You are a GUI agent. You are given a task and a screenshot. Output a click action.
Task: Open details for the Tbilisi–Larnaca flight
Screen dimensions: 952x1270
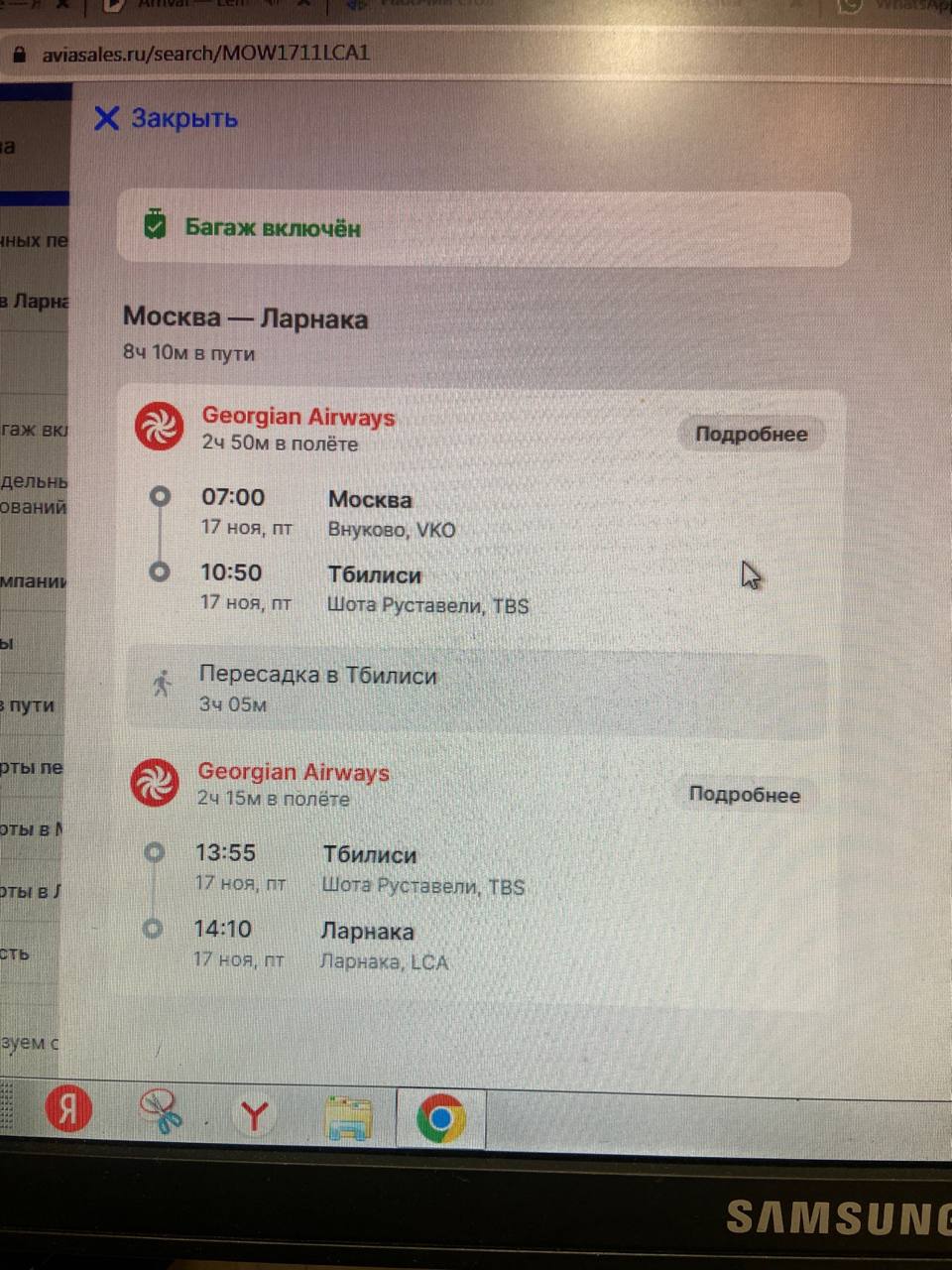(x=744, y=795)
